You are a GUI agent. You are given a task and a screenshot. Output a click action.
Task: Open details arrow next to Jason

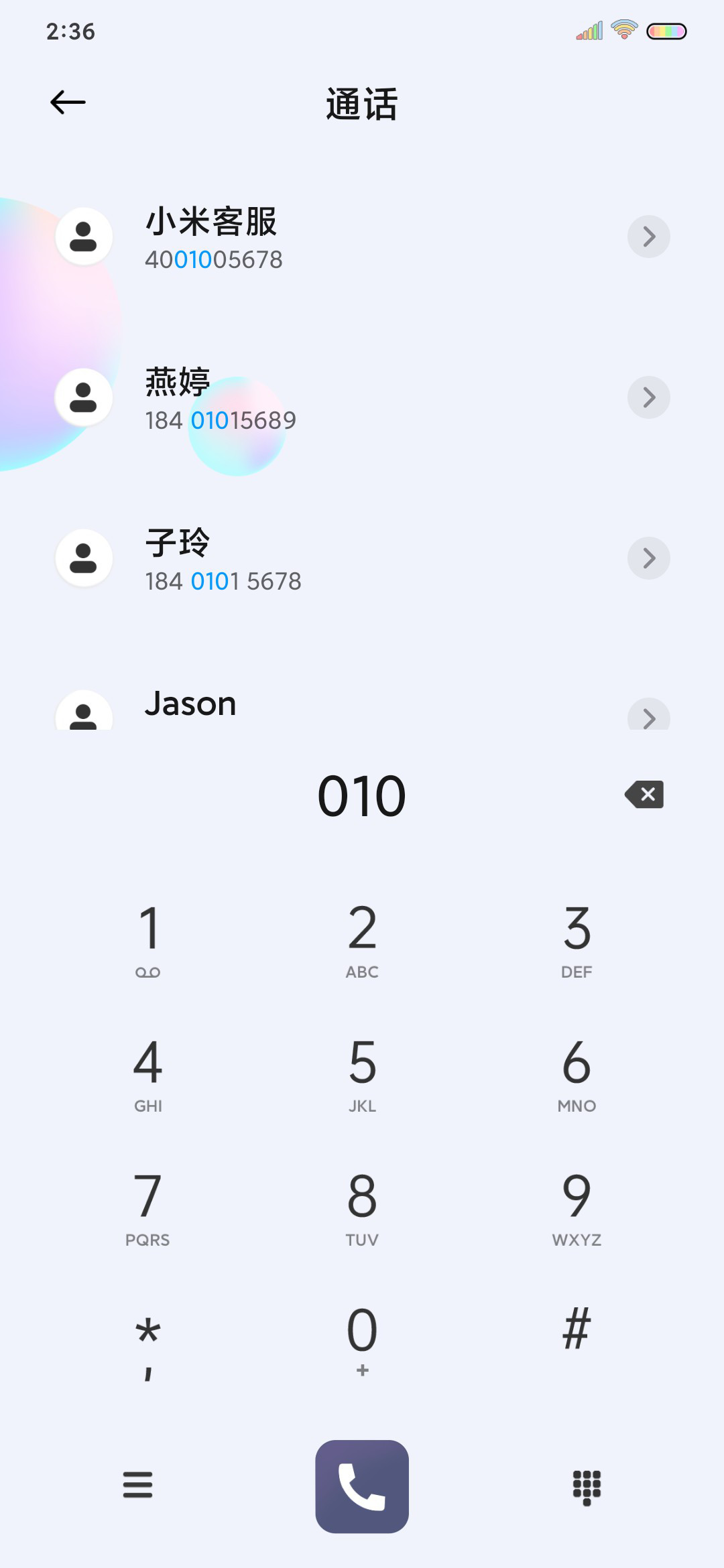[648, 716]
